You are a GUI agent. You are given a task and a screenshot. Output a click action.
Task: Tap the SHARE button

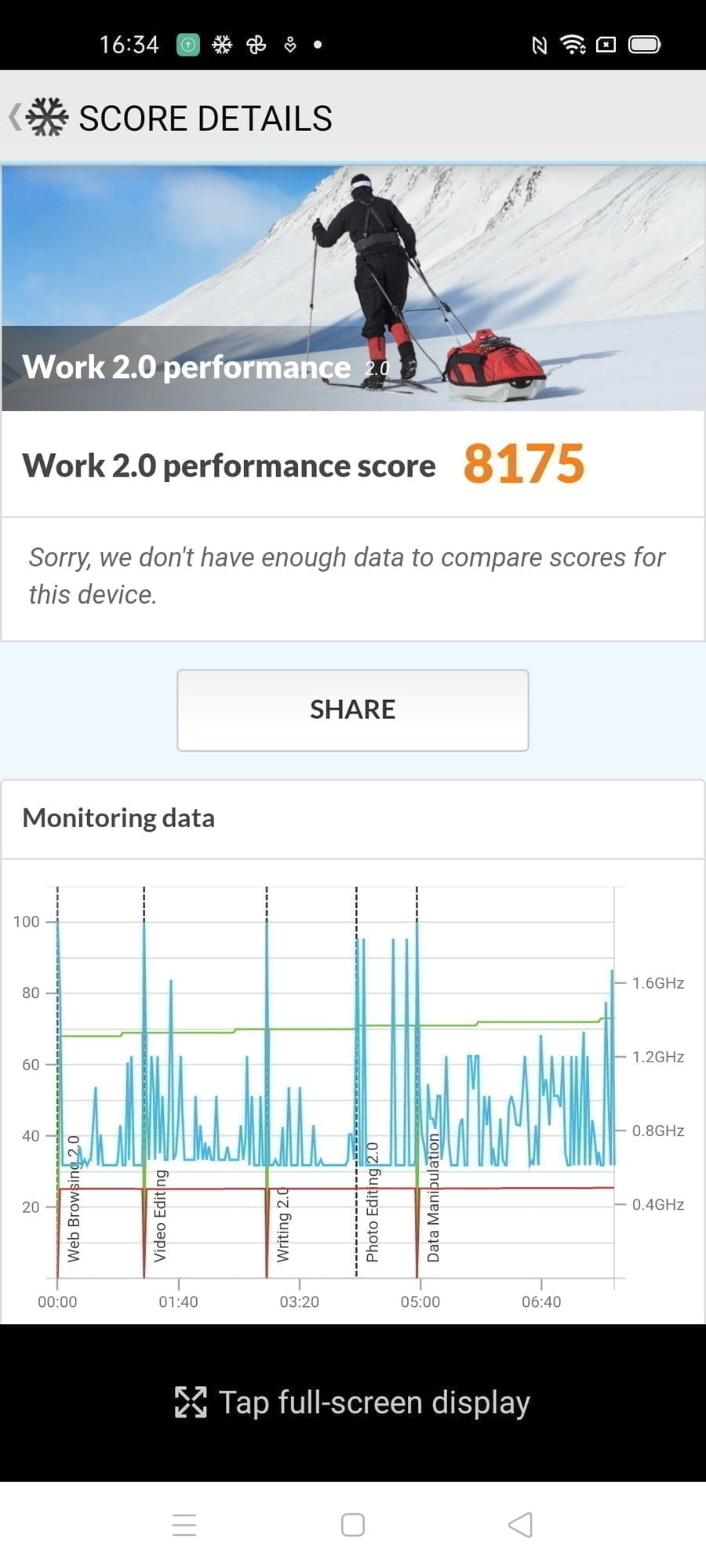(352, 710)
